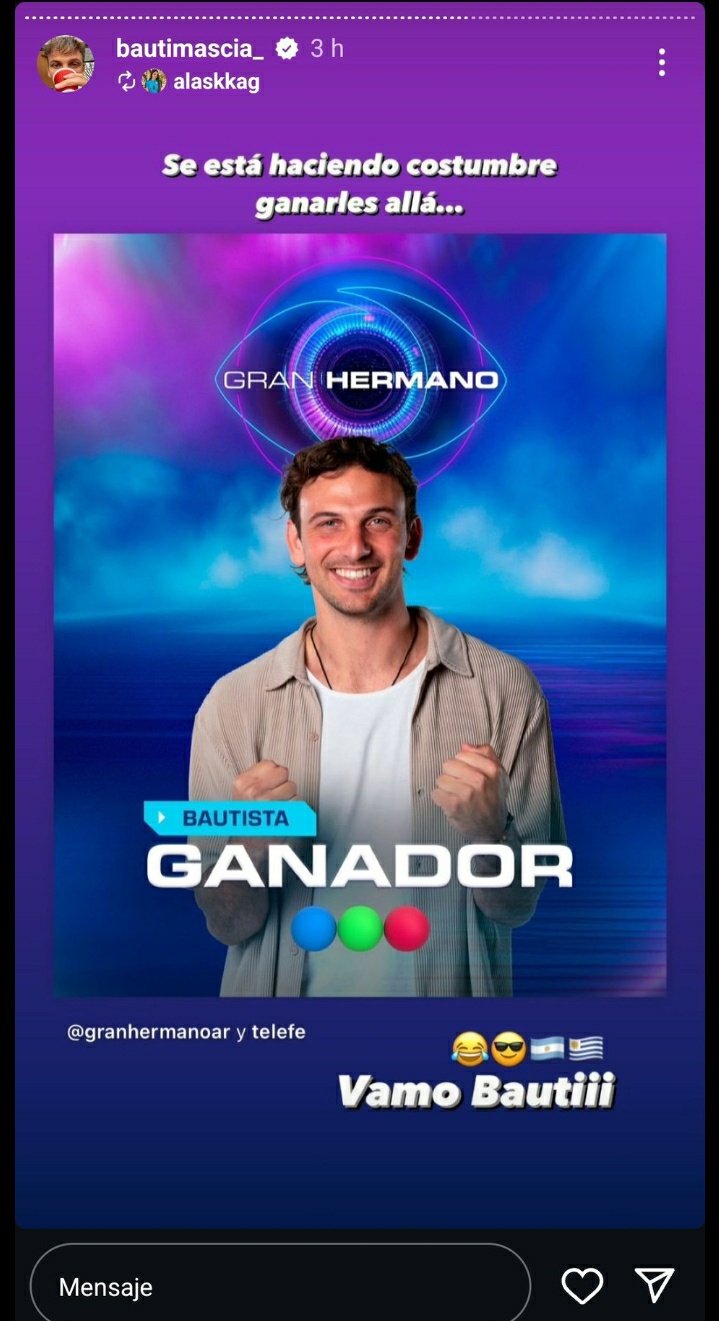The height and width of the screenshot is (1321, 719).
Task: Open the story options menu
Action: click(x=661, y=62)
